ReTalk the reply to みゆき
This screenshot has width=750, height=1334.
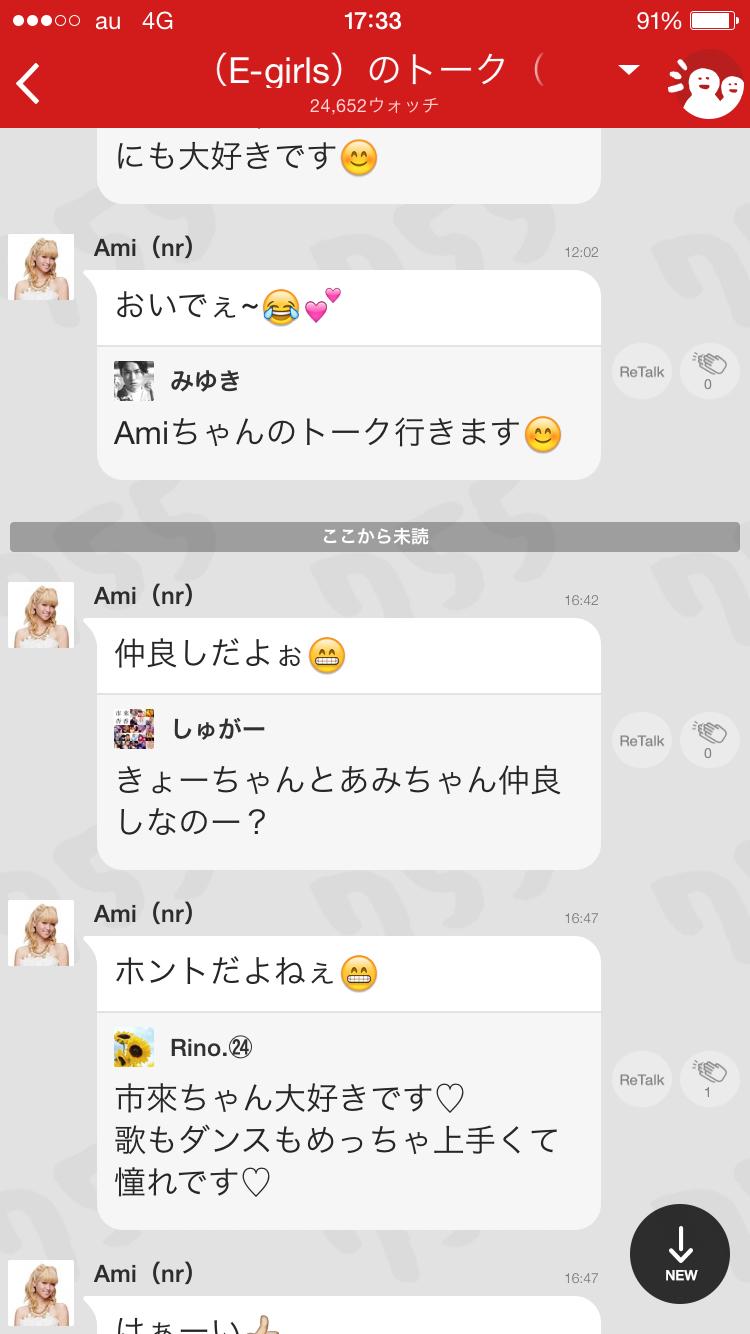pyautogui.click(x=641, y=372)
